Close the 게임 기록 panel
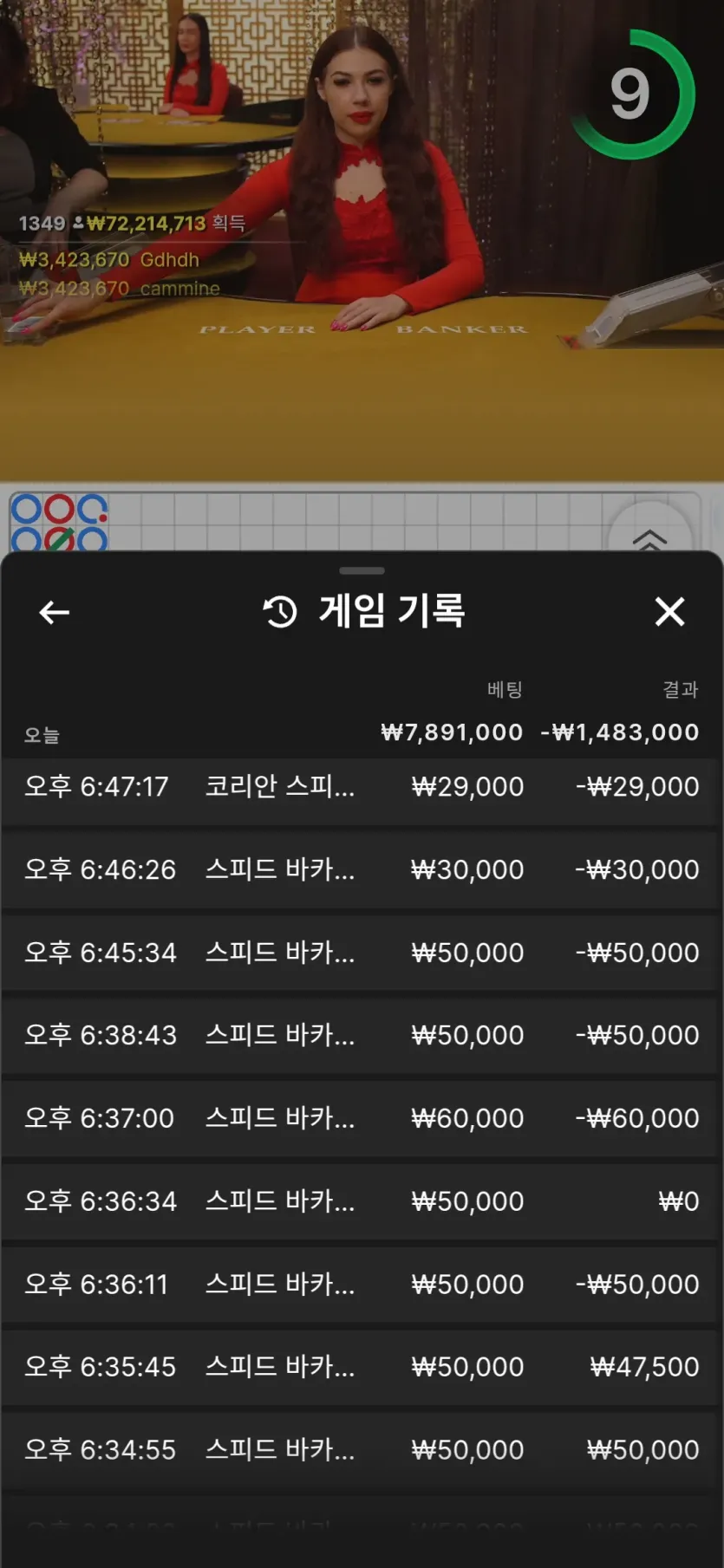Screen dimensions: 724x1568 669,612
